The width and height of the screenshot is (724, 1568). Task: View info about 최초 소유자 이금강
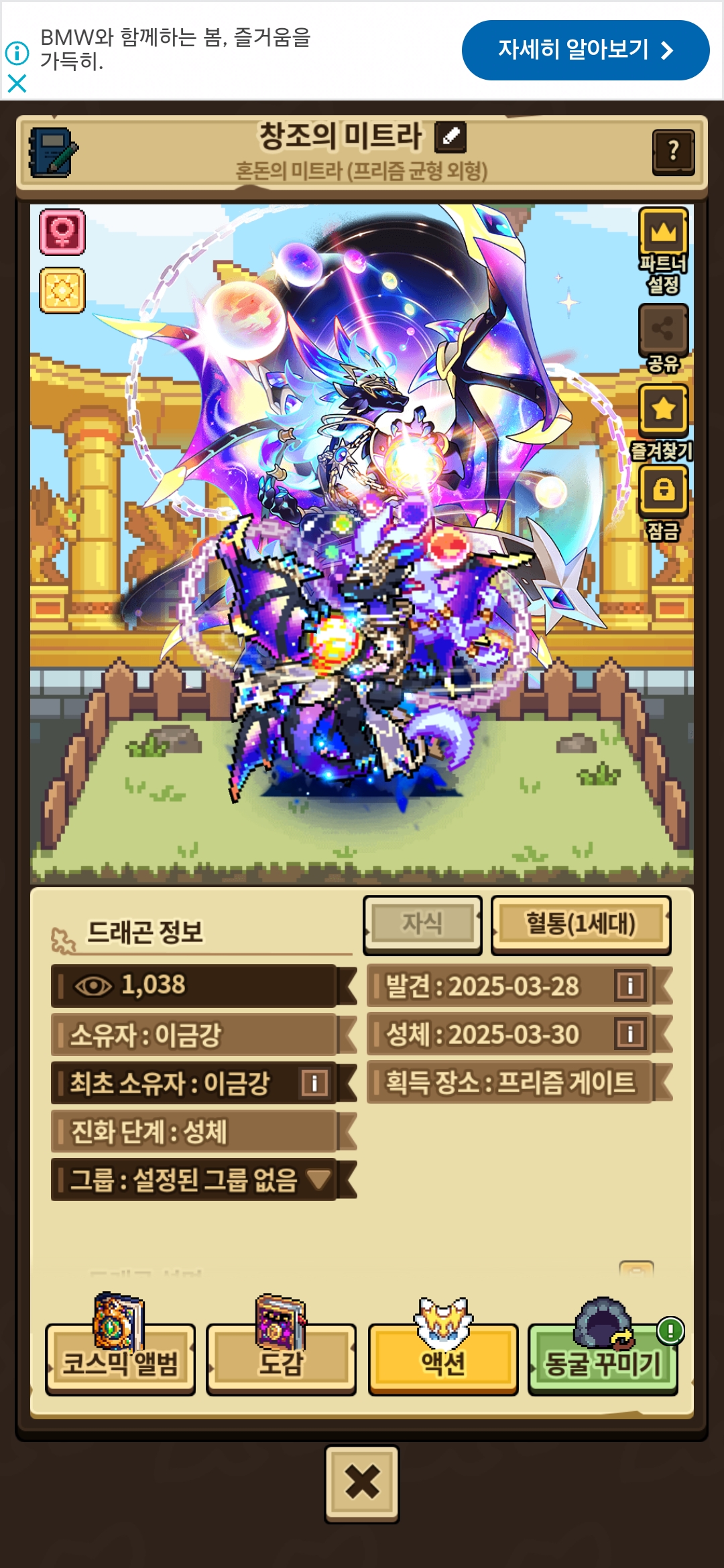point(314,1083)
